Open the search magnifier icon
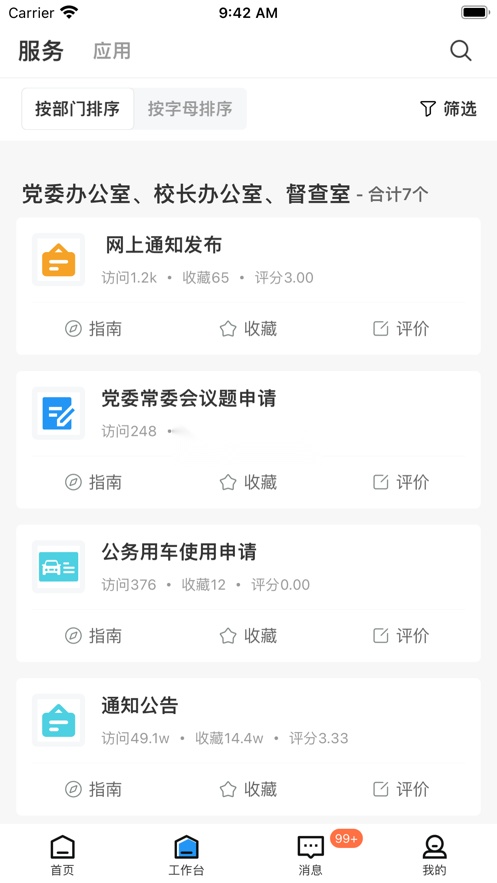The image size is (497, 883). click(x=460, y=51)
